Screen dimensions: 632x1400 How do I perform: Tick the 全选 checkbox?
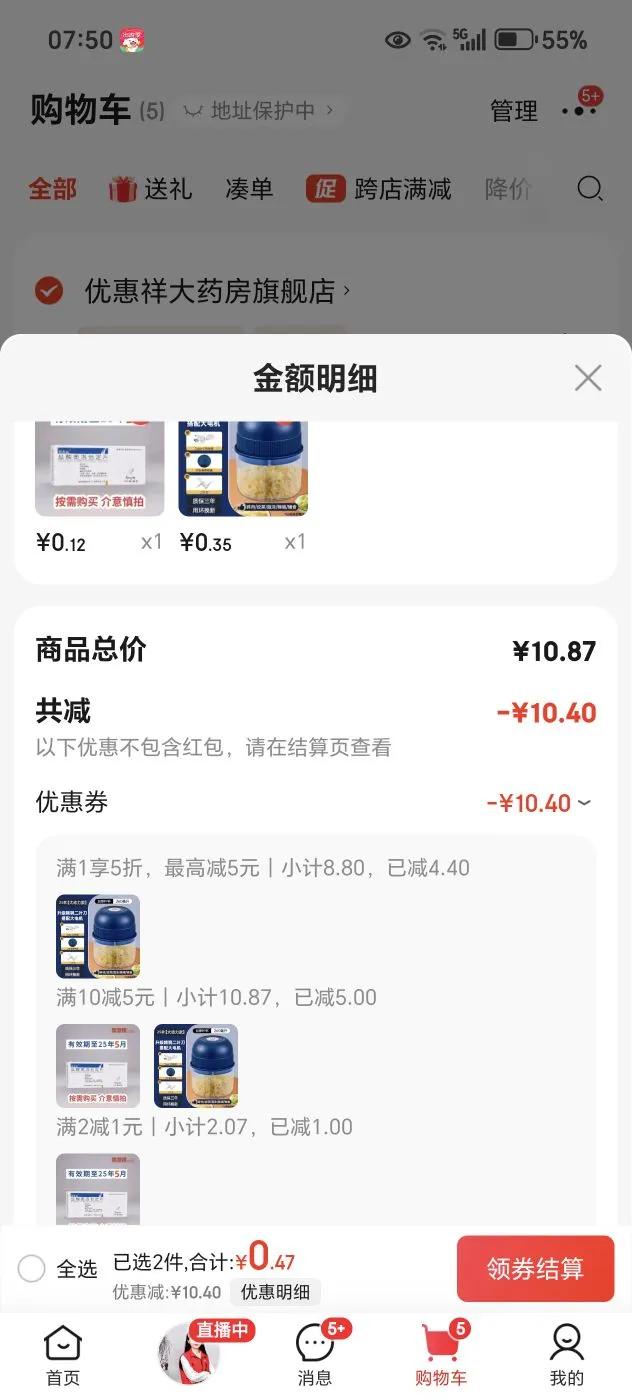(32, 1269)
